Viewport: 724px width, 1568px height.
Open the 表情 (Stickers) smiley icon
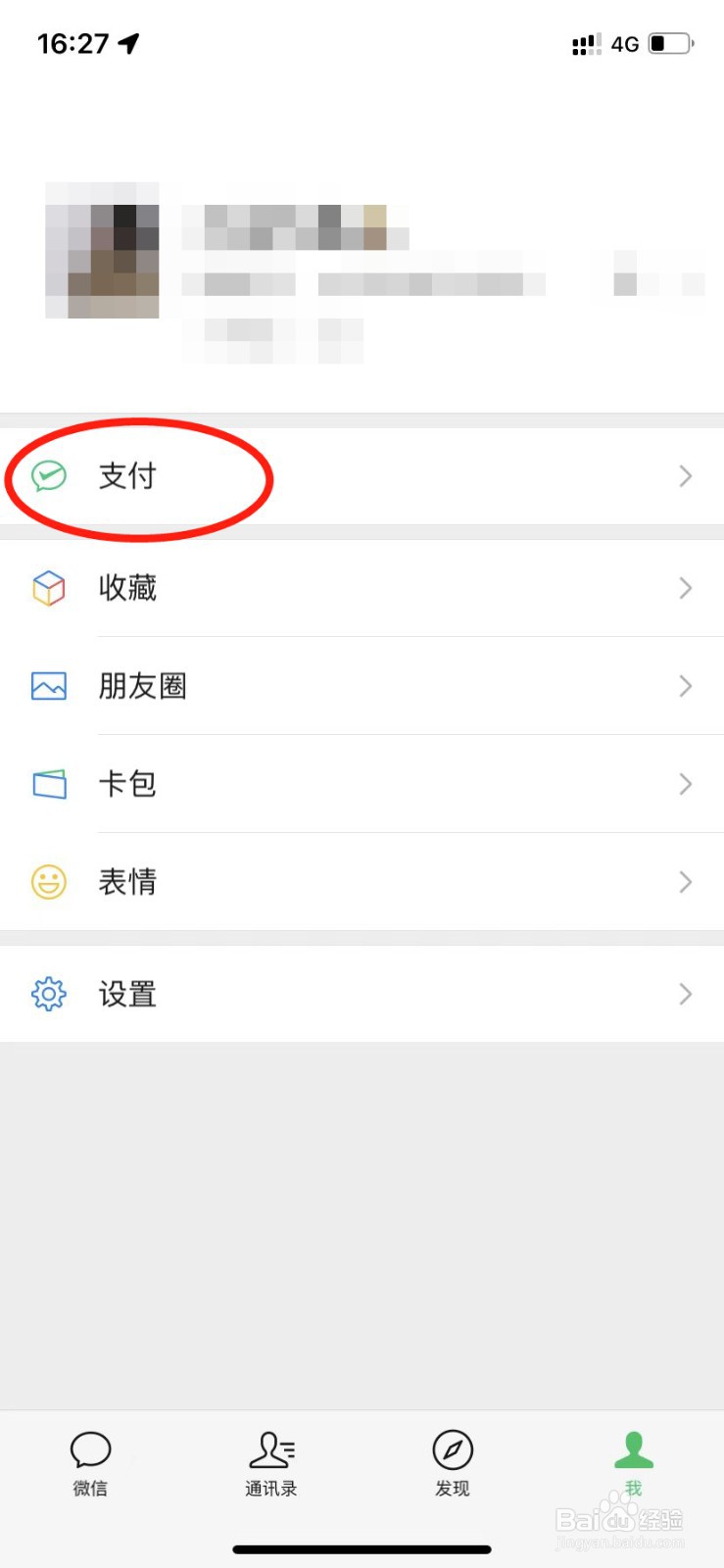[48, 882]
